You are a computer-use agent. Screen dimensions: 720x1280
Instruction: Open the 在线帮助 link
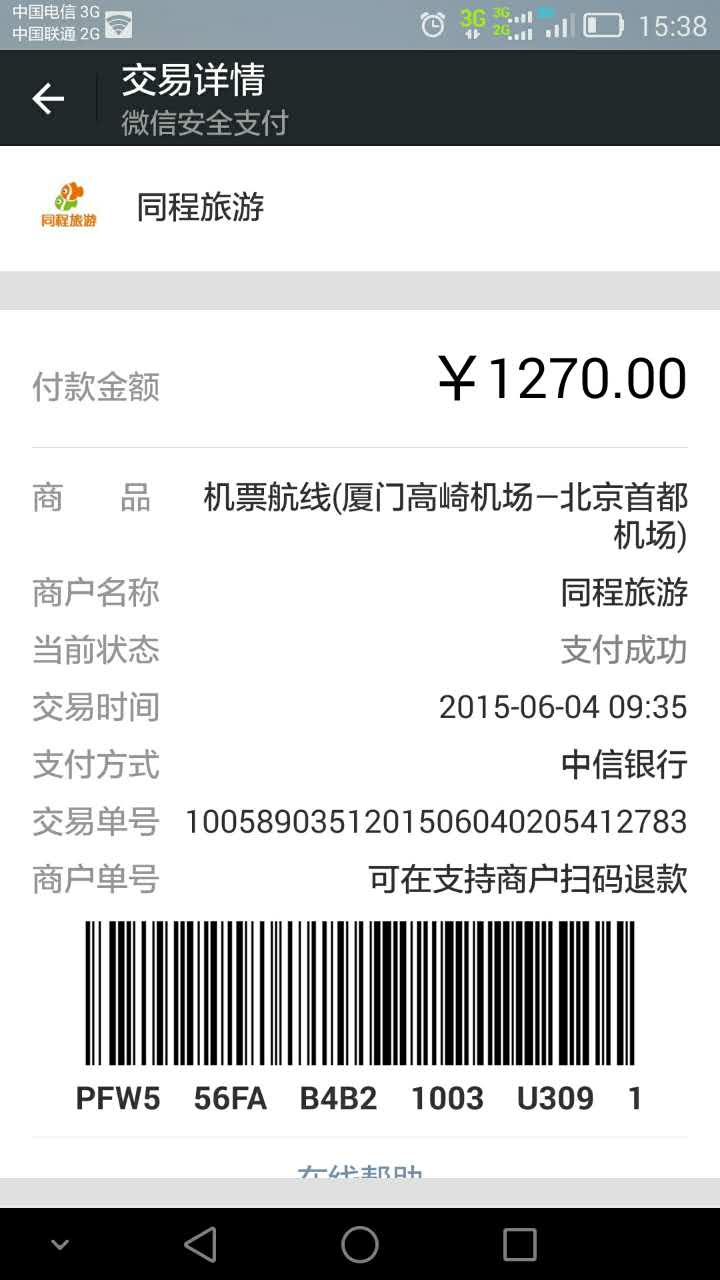pos(360,1170)
